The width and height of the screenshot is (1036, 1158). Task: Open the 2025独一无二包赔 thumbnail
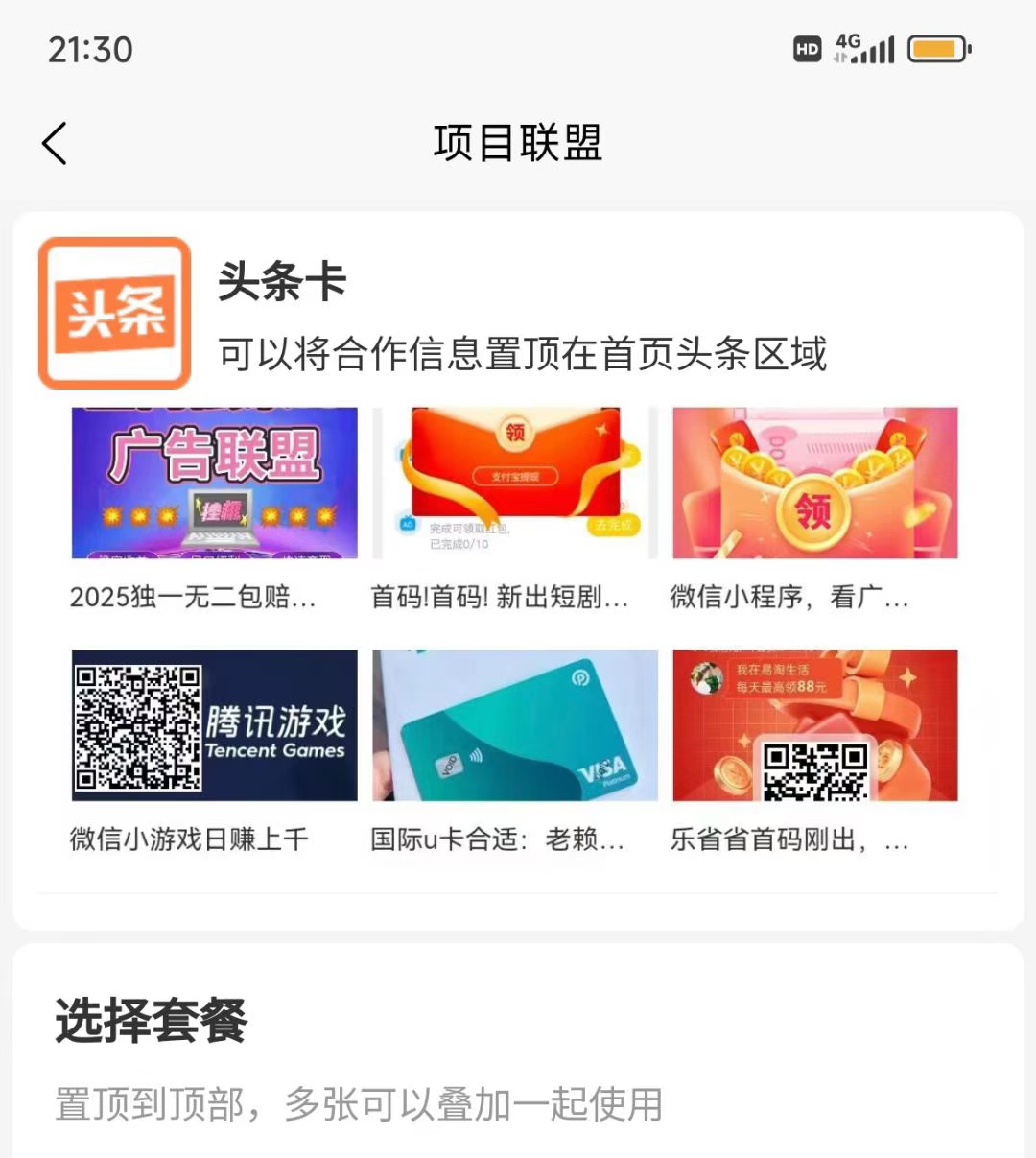point(213,483)
